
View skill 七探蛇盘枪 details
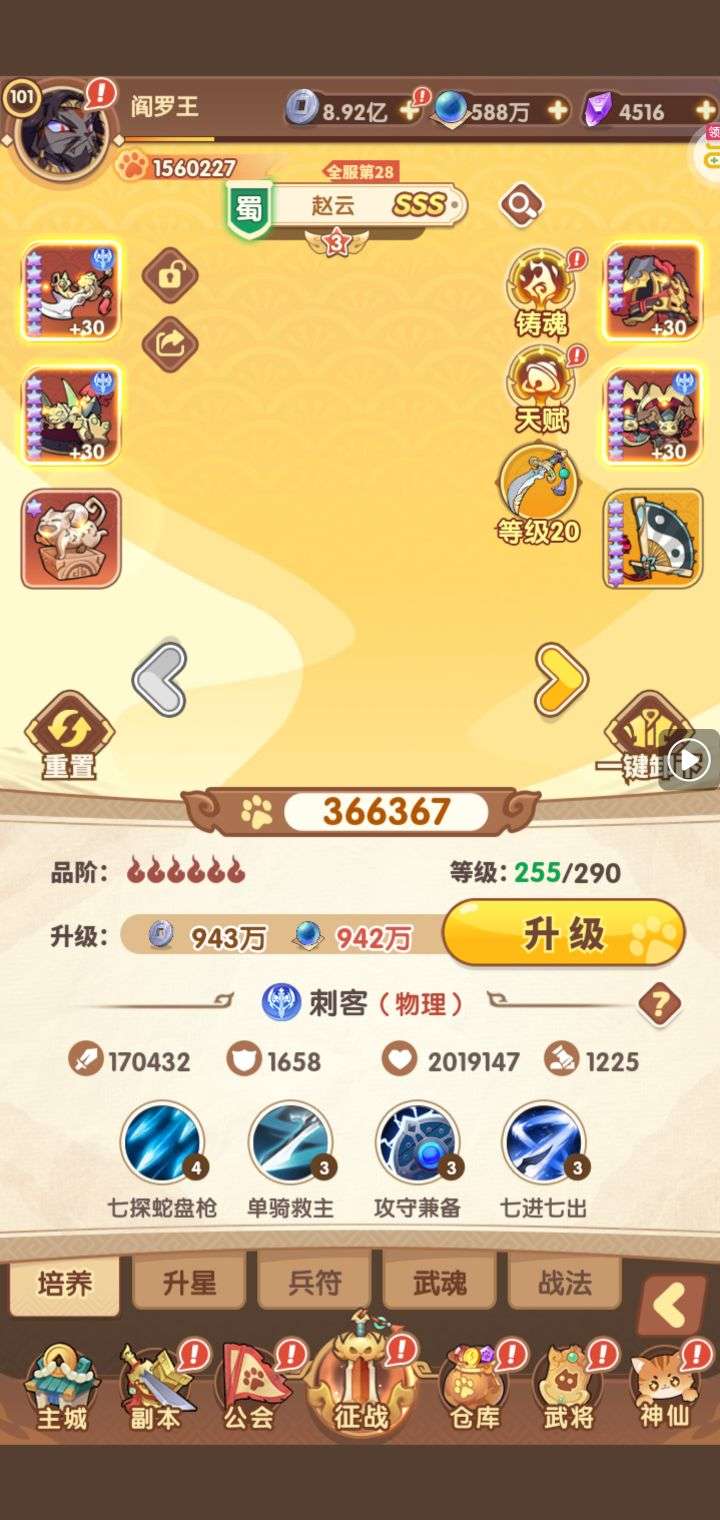tap(162, 1143)
